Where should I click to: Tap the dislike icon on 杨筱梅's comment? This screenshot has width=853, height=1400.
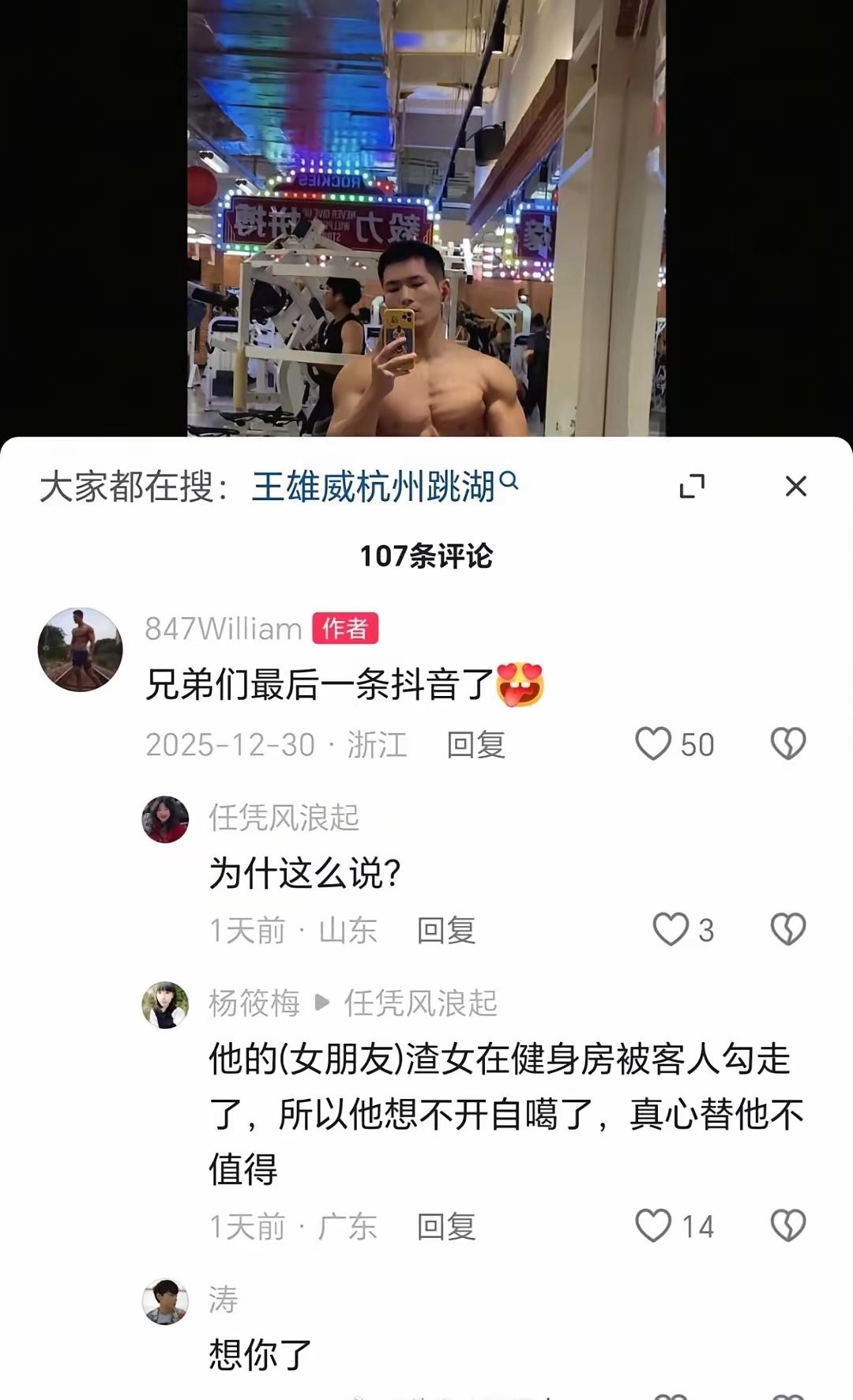(787, 1225)
